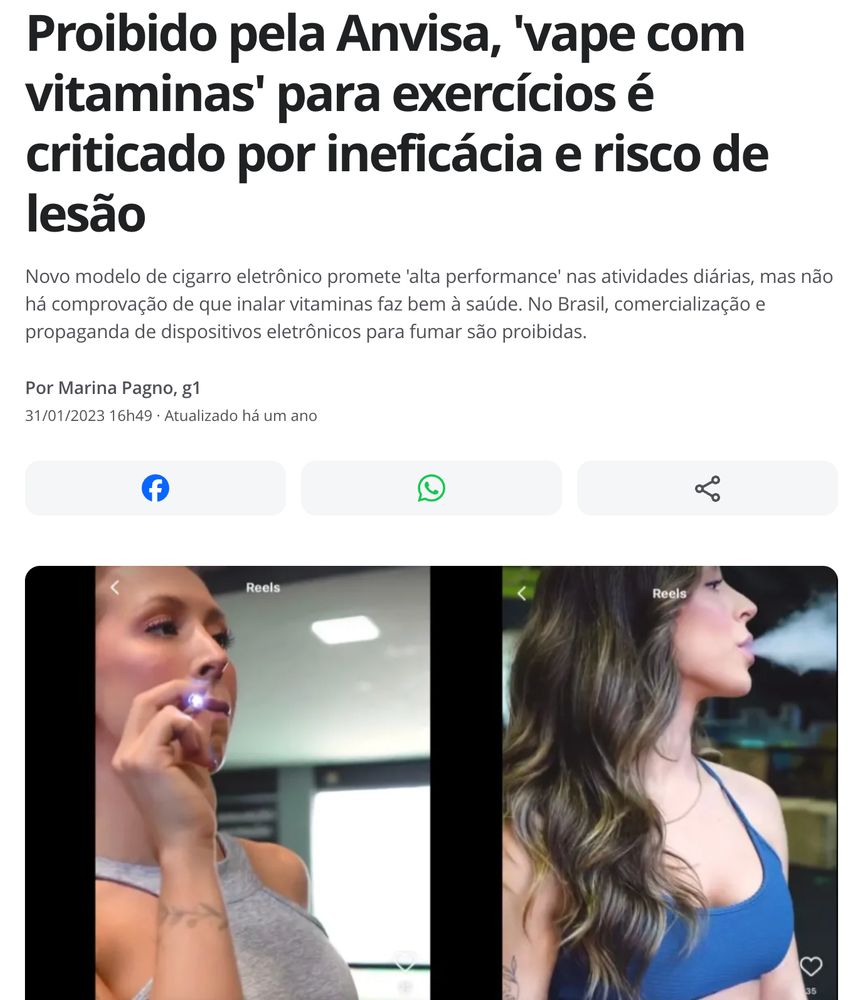Share the article via WhatsApp
Screen dimensions: 858x1000
coord(431,488)
